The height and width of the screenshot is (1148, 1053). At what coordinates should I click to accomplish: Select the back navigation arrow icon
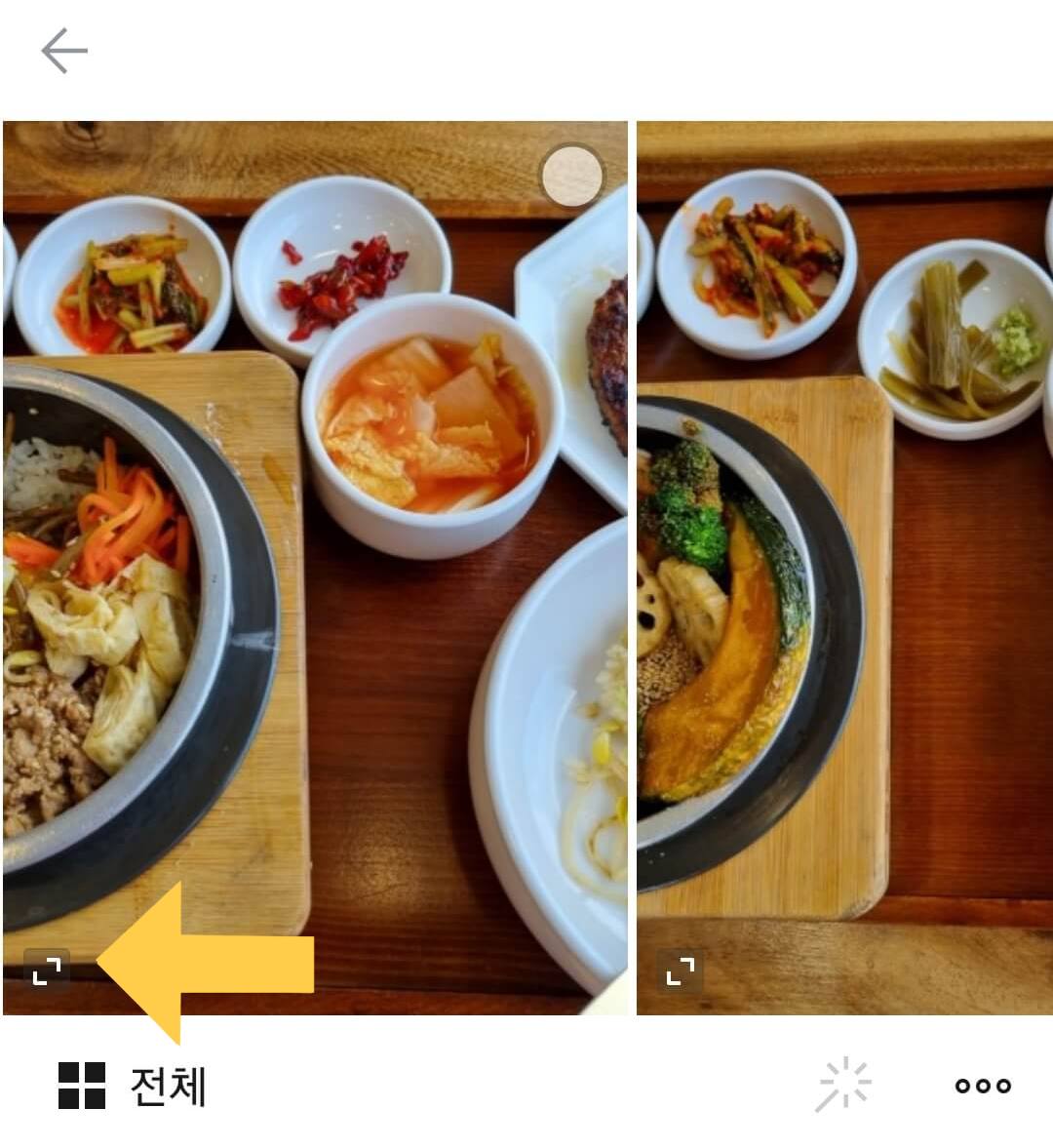[x=63, y=50]
